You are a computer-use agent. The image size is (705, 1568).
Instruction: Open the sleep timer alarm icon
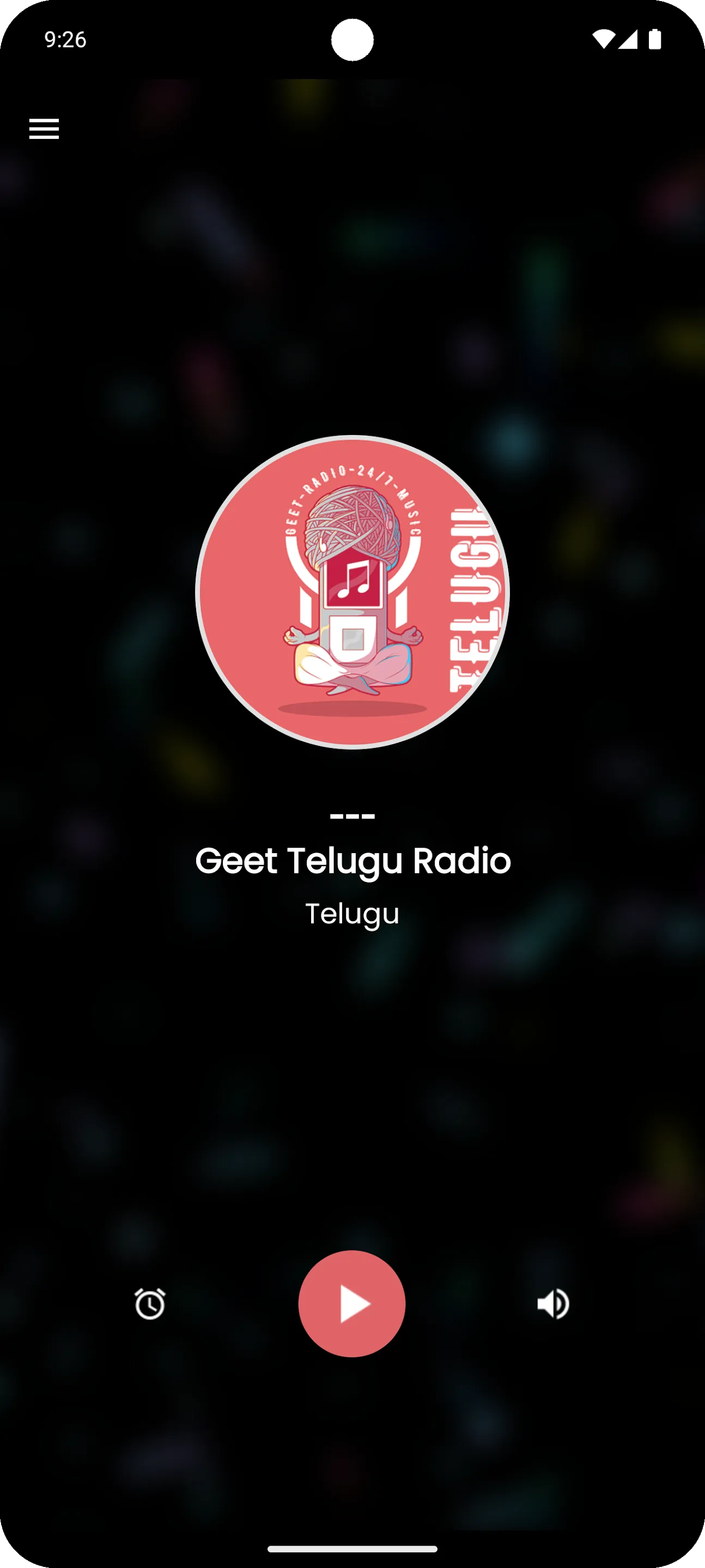pos(150,1304)
